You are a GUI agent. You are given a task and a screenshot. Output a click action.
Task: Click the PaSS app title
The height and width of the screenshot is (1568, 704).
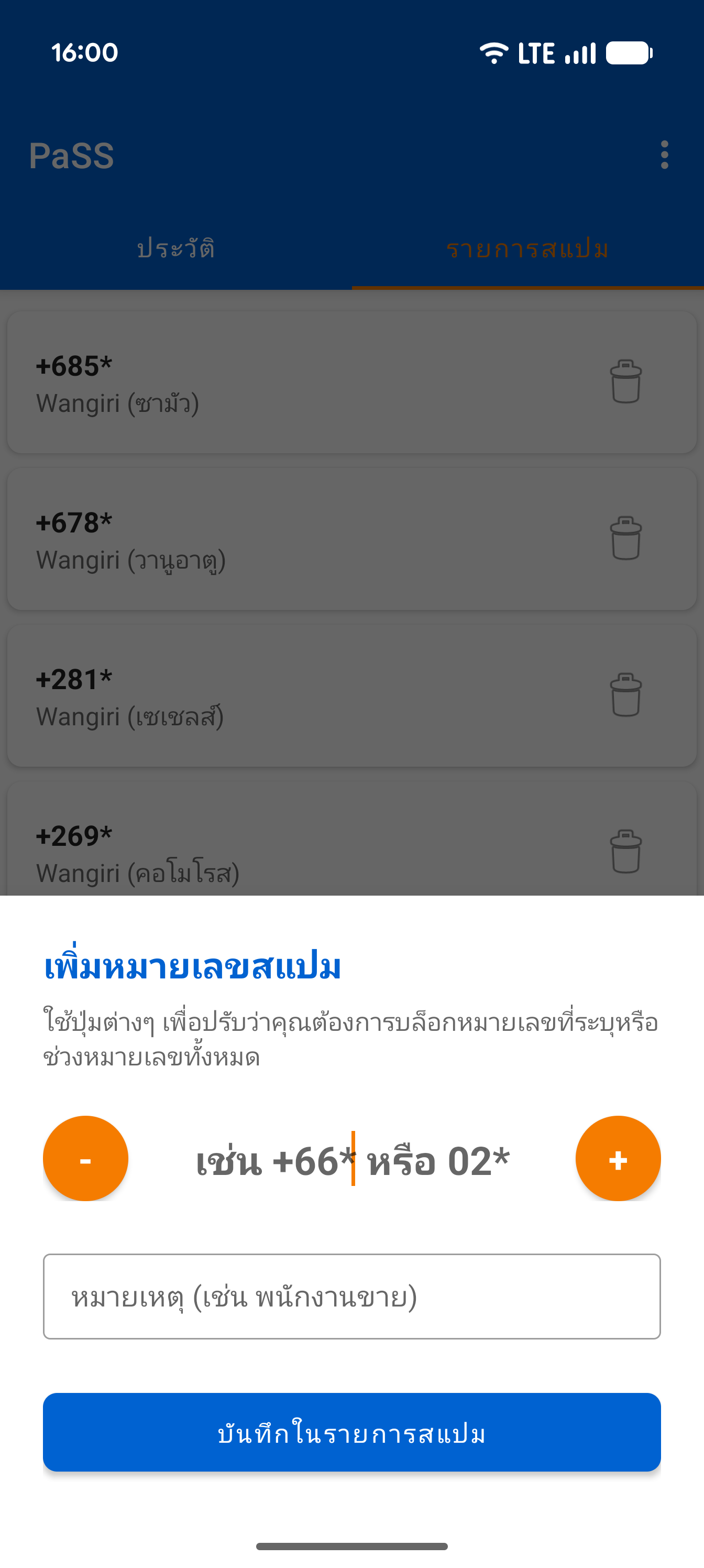[x=73, y=156]
